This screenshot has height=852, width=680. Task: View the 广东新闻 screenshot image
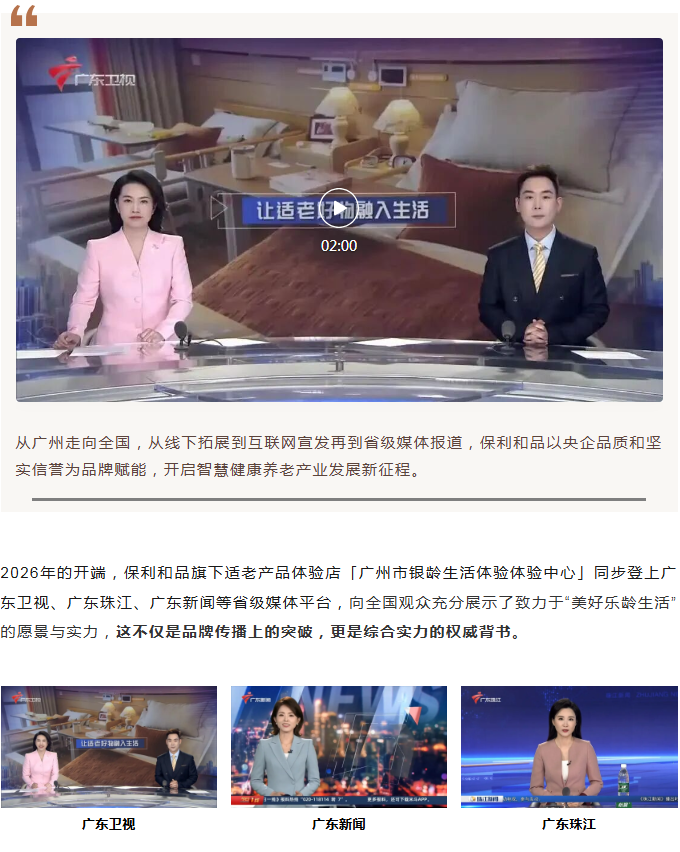339,746
